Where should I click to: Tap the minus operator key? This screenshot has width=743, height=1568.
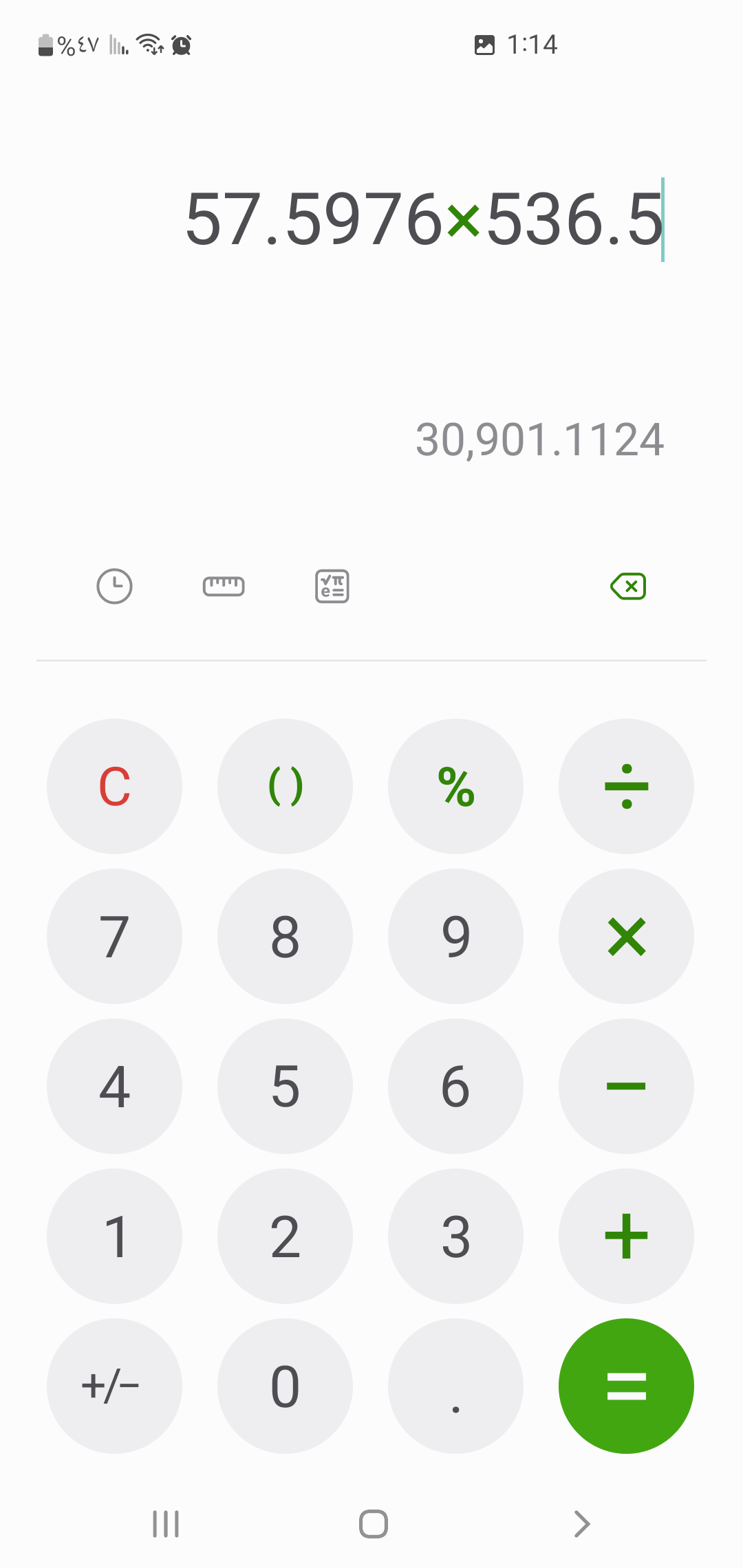[626, 1087]
